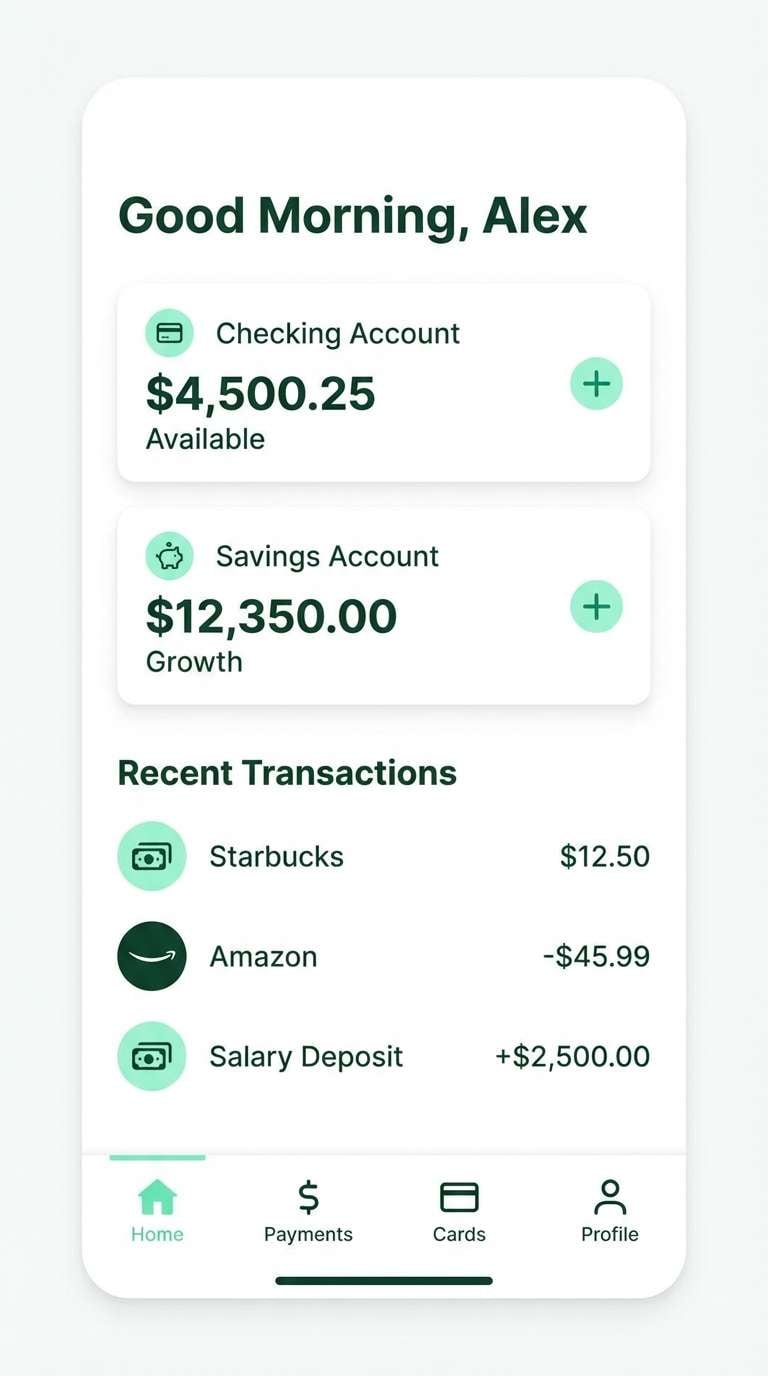Select the Home icon in bottom navigation

[x=157, y=1196]
